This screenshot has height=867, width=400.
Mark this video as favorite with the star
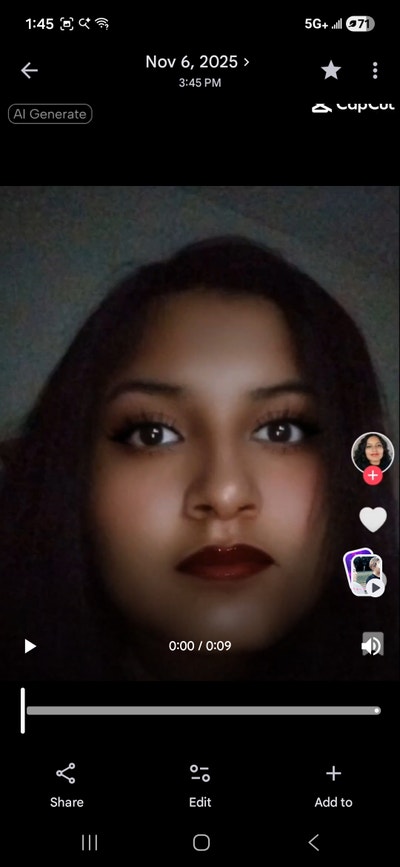click(331, 70)
